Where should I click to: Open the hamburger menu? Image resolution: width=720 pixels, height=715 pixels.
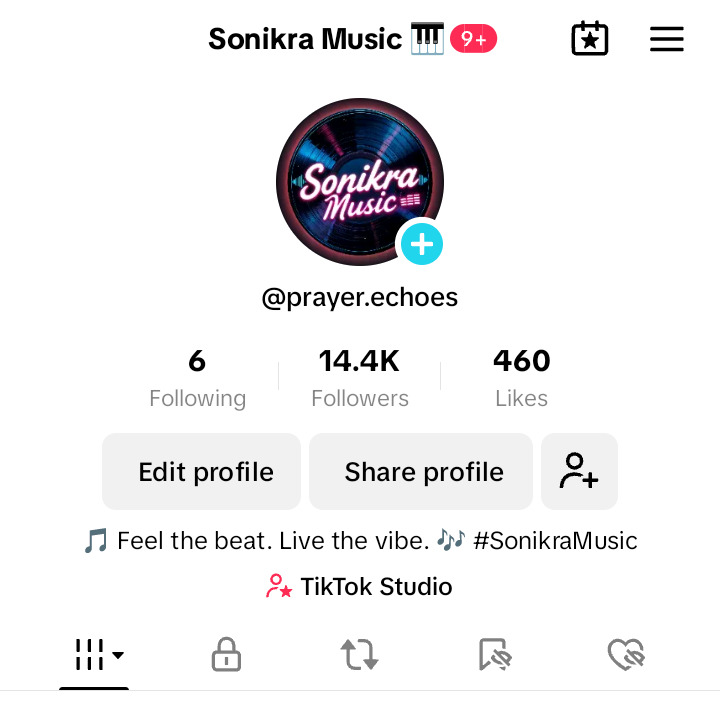coord(666,39)
